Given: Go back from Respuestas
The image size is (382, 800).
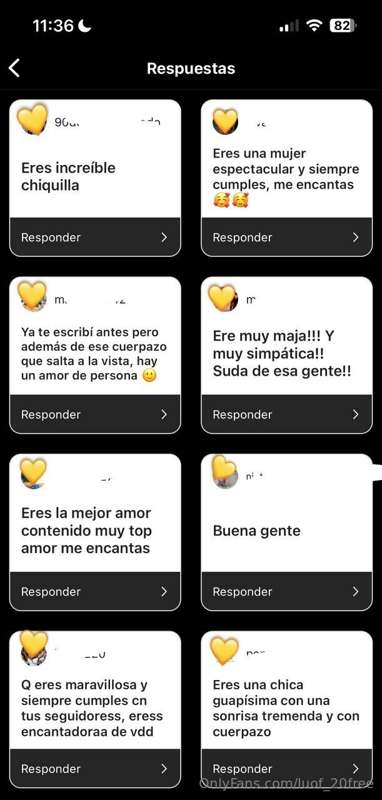Looking at the screenshot, I should click(14, 68).
